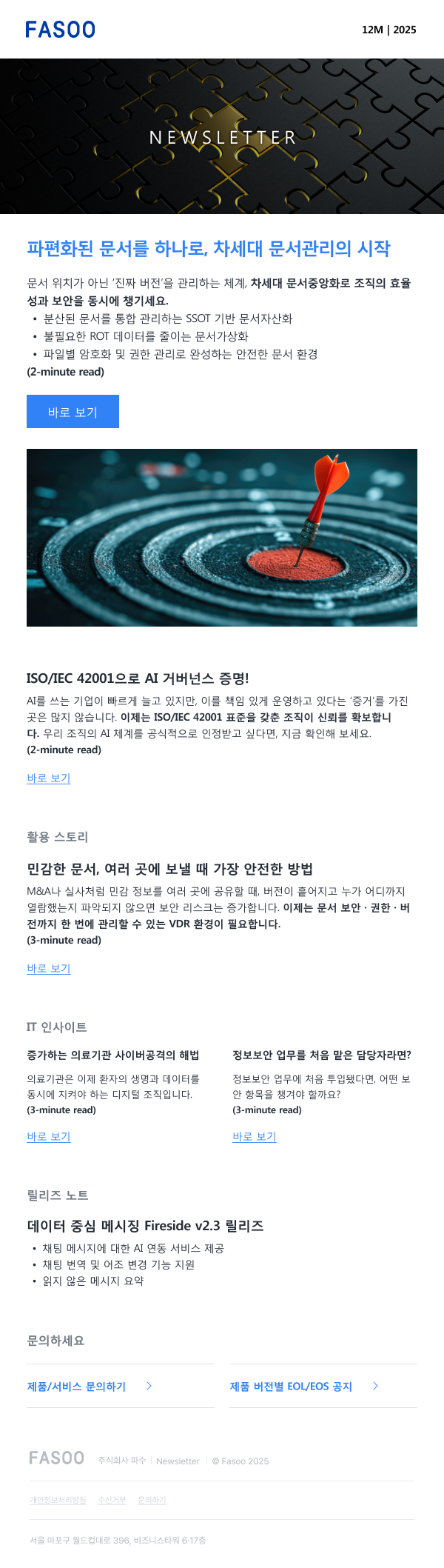The height and width of the screenshot is (1568, 444).
Task: Unsubscribe via 수신거부 link
Action: (112, 1500)
